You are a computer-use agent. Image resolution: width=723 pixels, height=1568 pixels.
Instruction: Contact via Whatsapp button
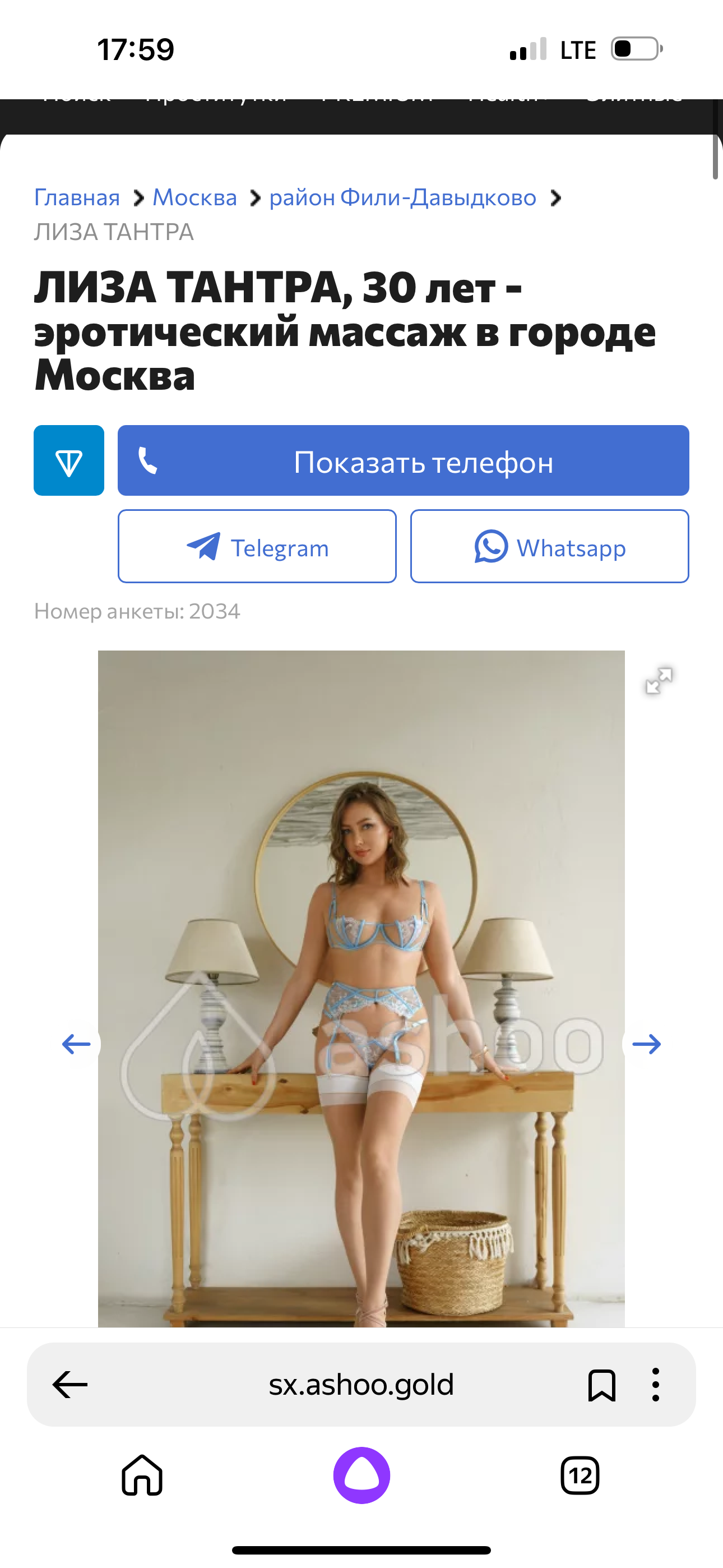pos(549,547)
